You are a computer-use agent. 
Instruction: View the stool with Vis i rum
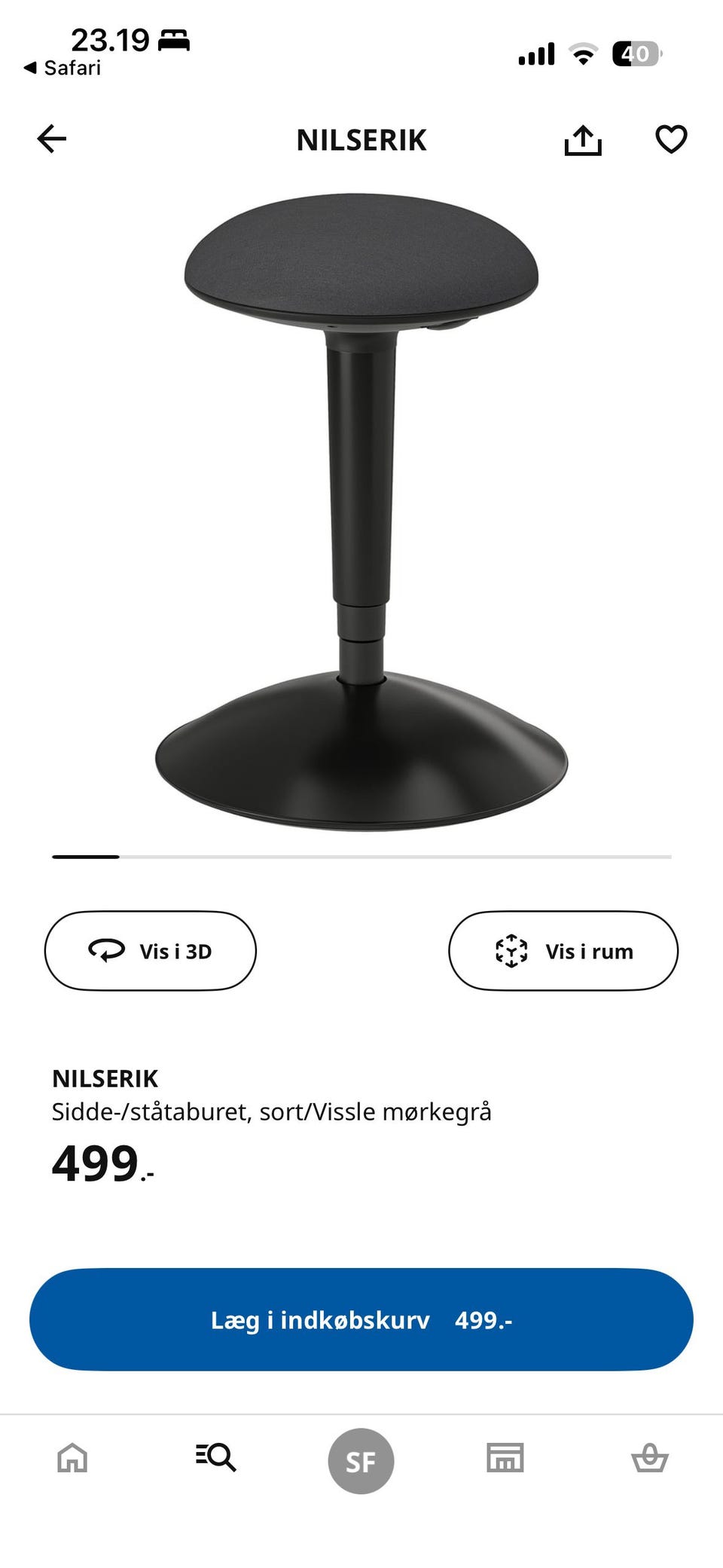(x=563, y=951)
